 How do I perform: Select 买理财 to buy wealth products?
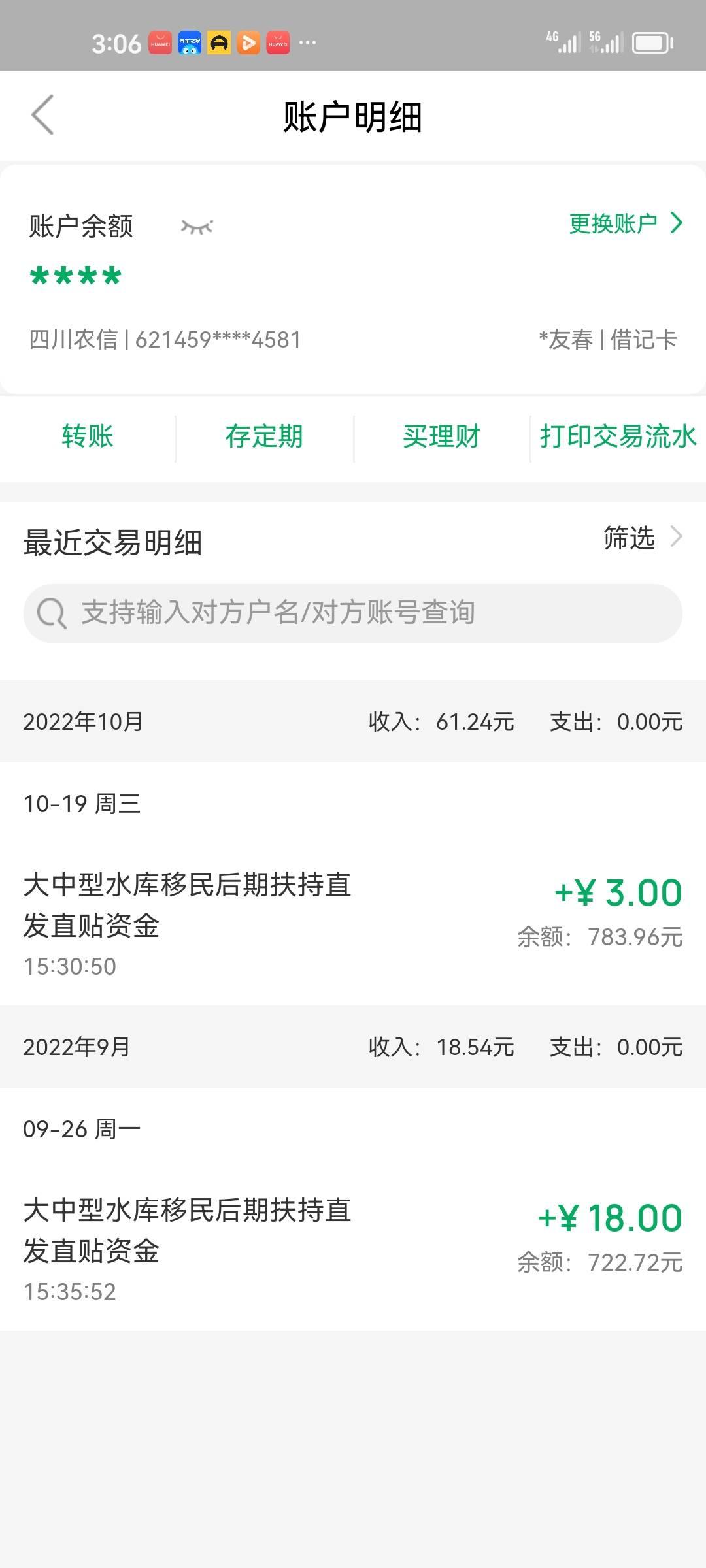[x=441, y=436]
